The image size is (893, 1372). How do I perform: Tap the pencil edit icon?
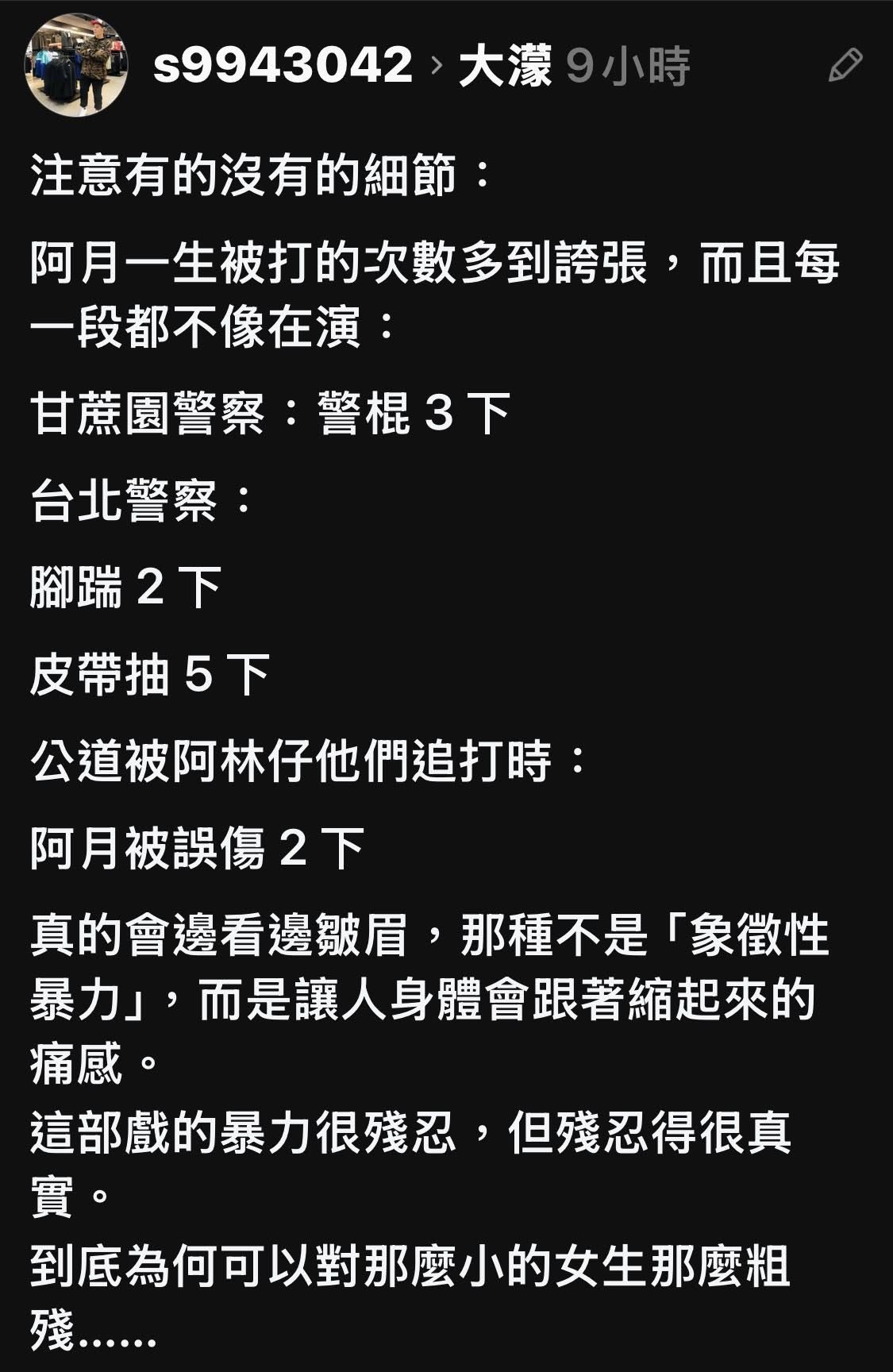(845, 66)
